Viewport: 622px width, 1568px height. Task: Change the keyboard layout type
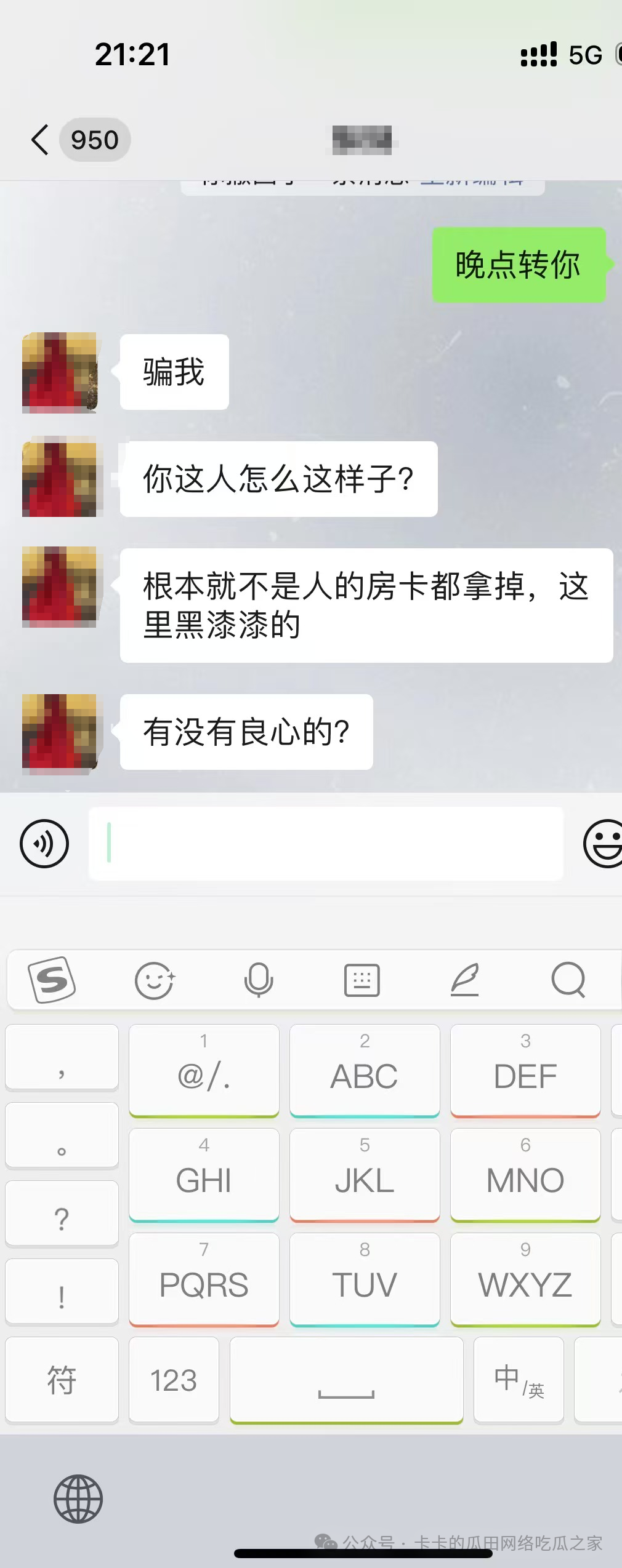[x=361, y=980]
